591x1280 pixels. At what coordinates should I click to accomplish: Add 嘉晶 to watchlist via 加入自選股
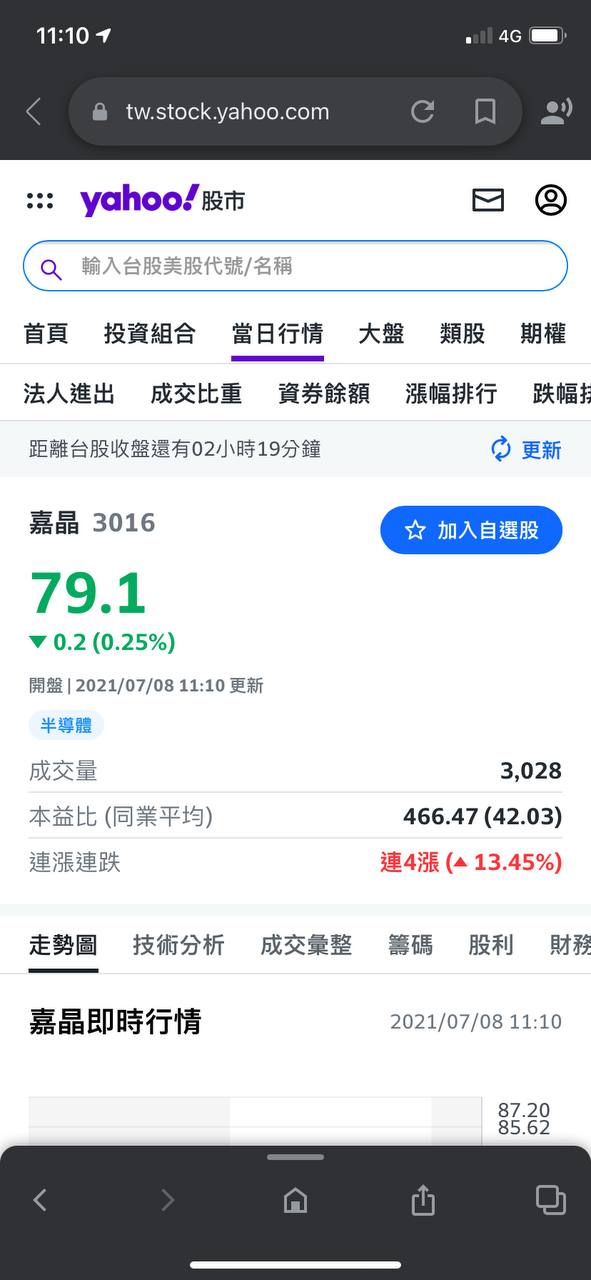click(x=471, y=530)
